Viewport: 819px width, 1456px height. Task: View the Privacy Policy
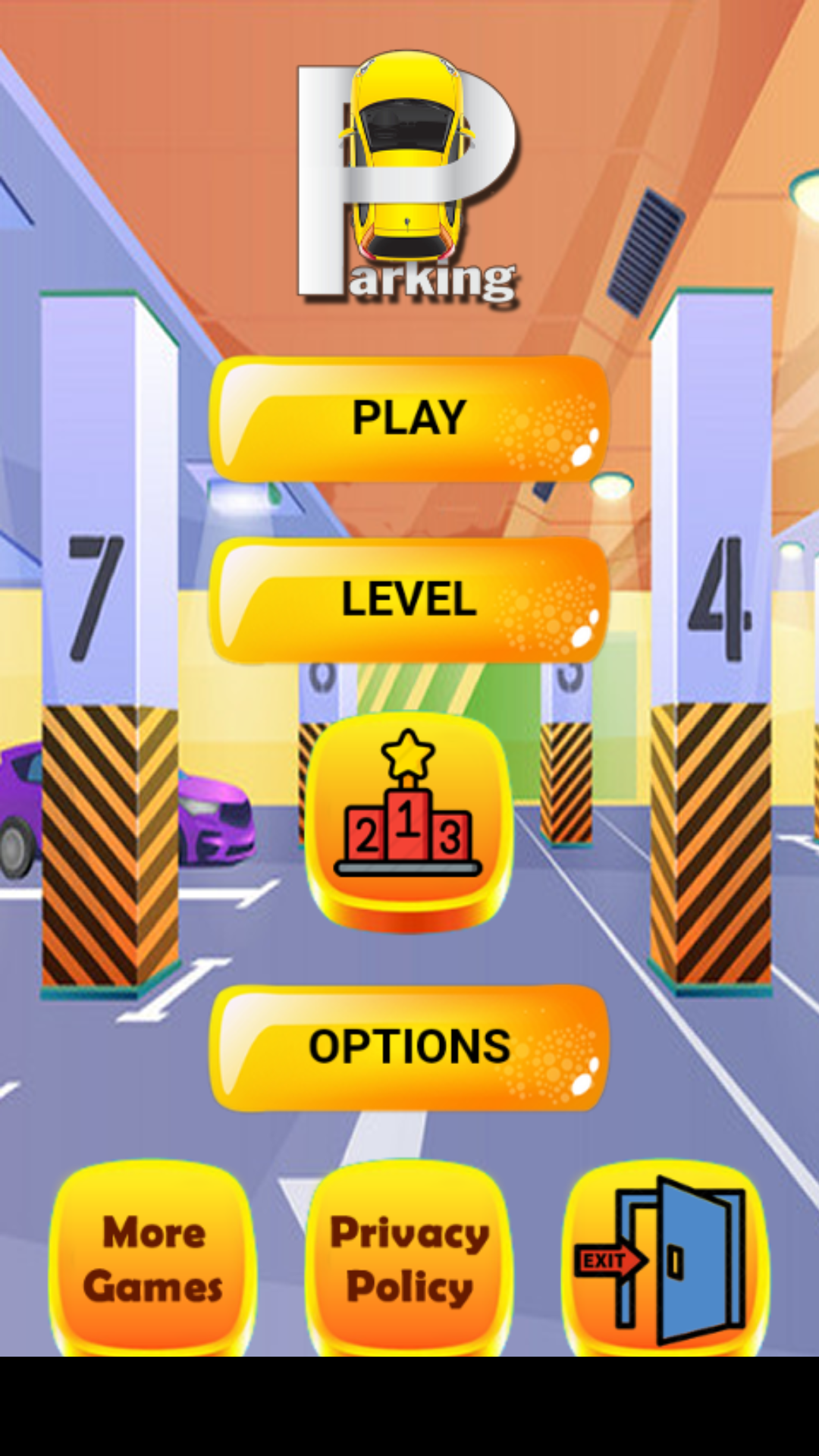[409, 1259]
